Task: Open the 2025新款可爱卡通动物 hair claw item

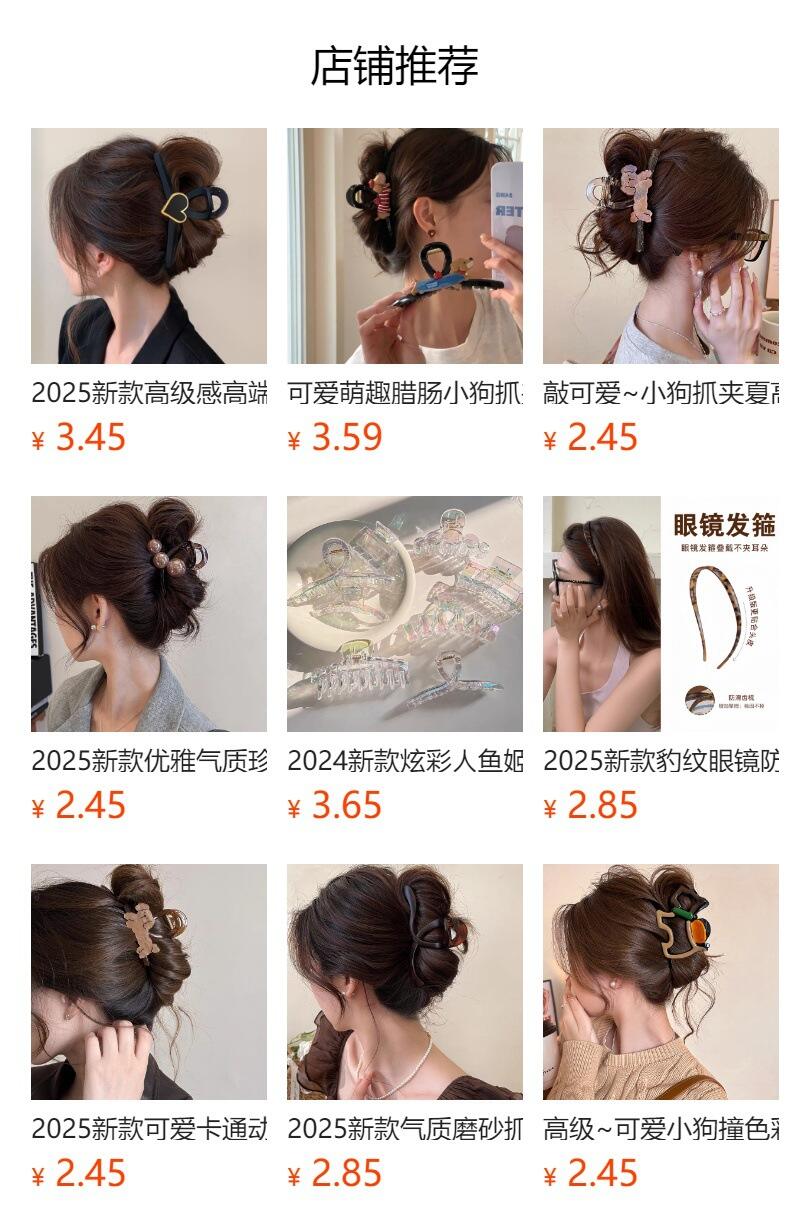Action: coord(149,982)
